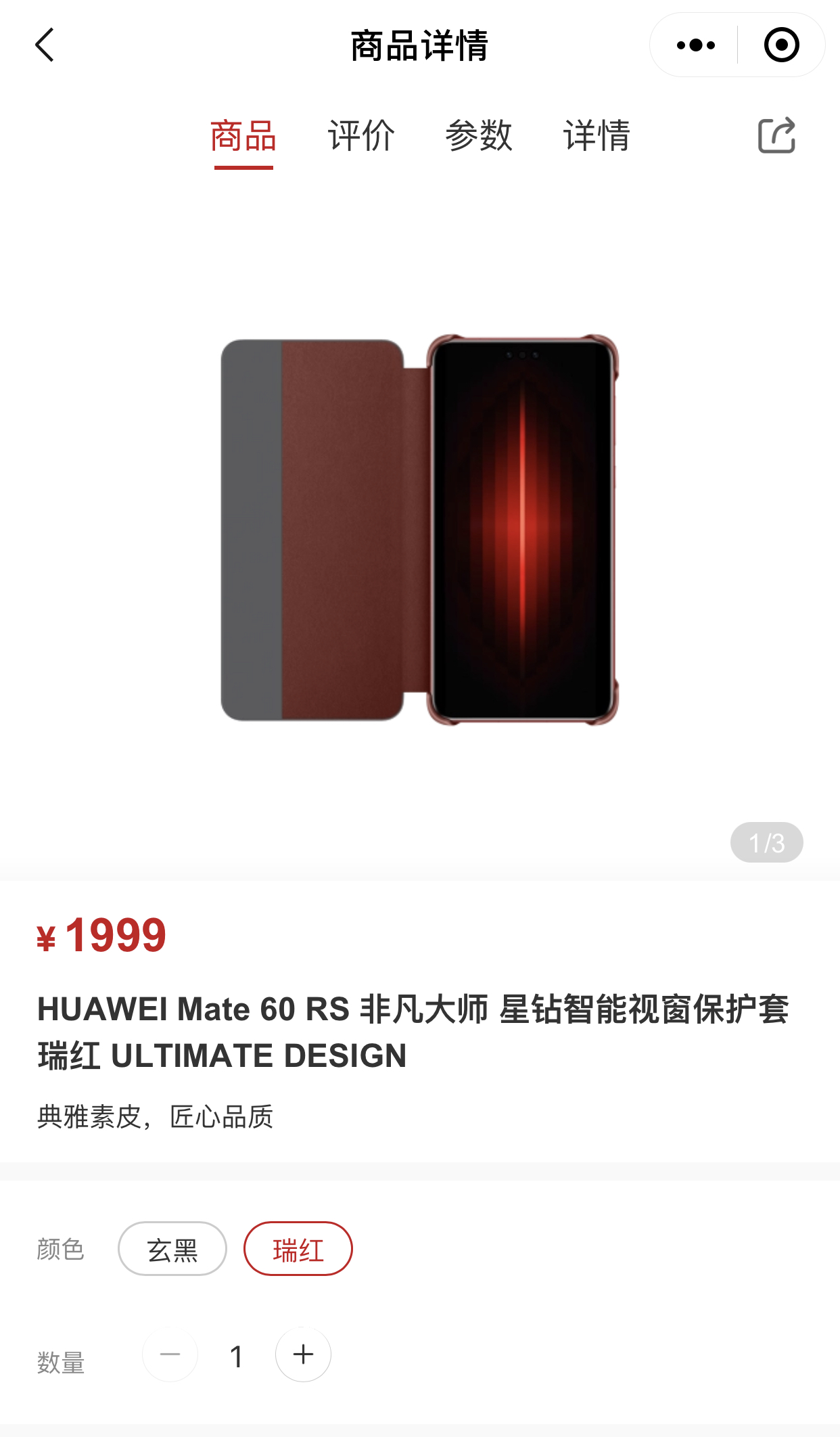Open the mini program more options menu
The width and height of the screenshot is (840, 1437).
click(695, 45)
